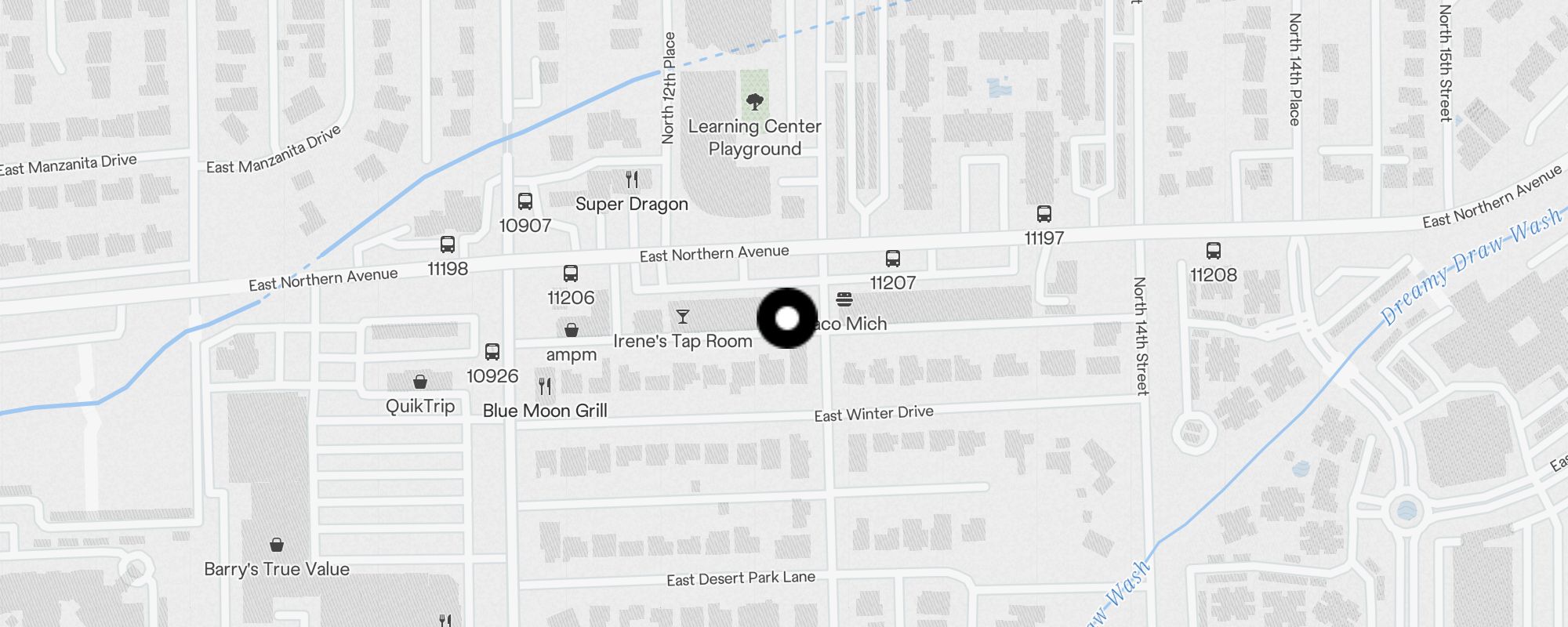Select bus stop 11198
1568x627 pixels.
448,245
